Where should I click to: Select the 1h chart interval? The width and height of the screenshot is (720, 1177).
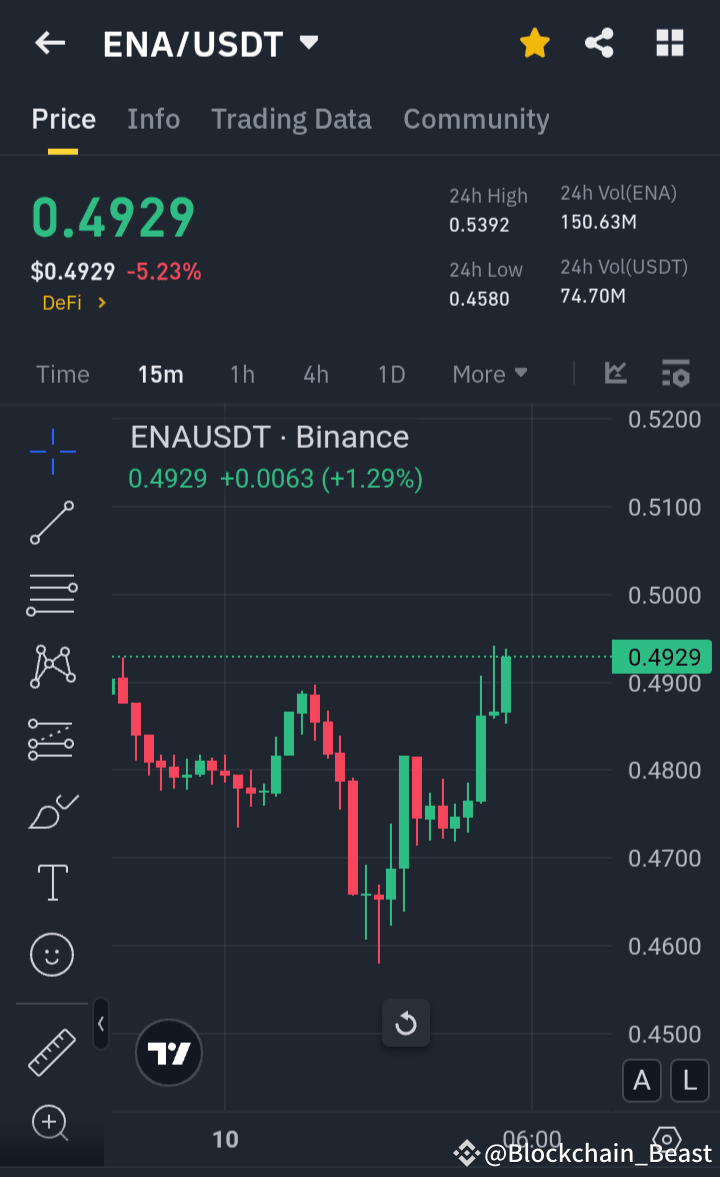pos(242,373)
